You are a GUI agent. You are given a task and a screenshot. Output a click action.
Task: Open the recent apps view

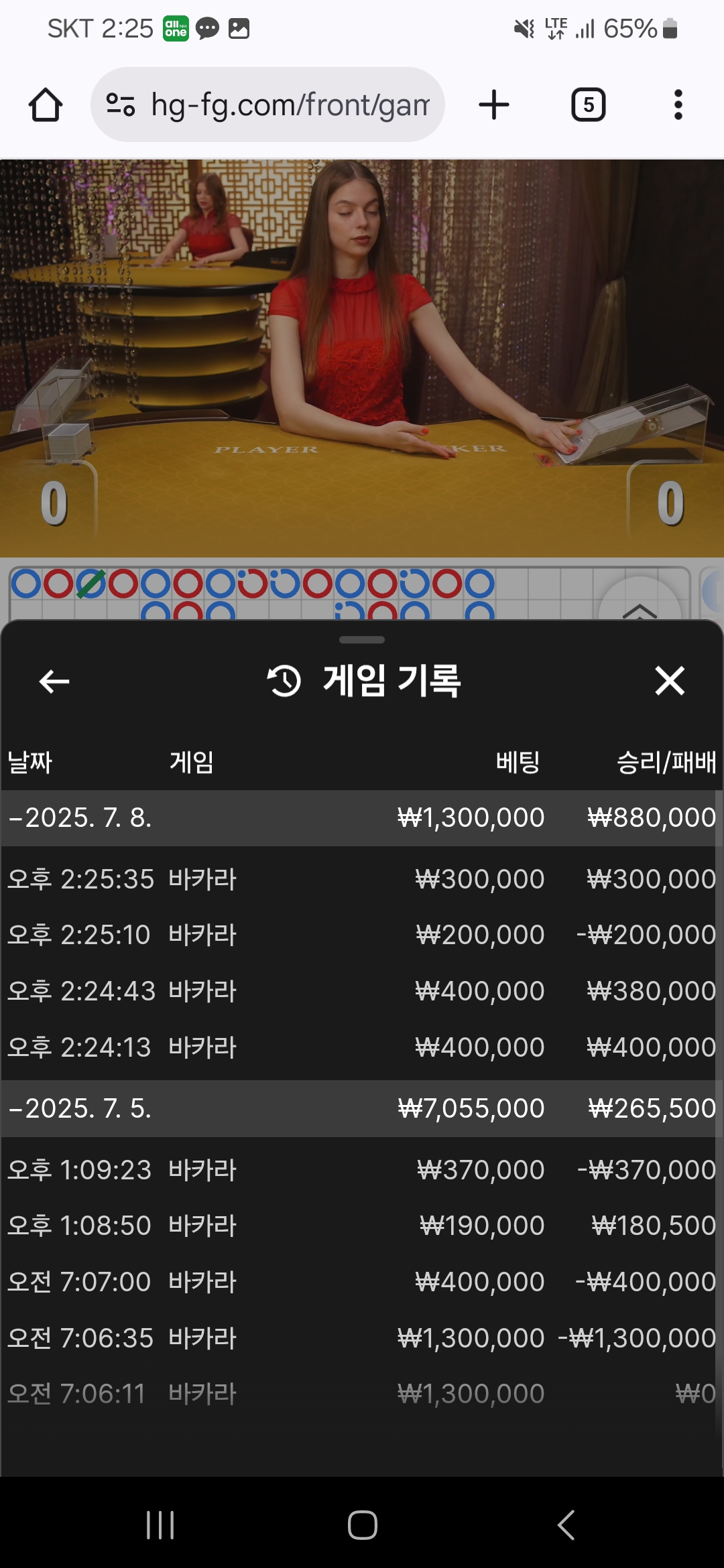pos(160,1526)
